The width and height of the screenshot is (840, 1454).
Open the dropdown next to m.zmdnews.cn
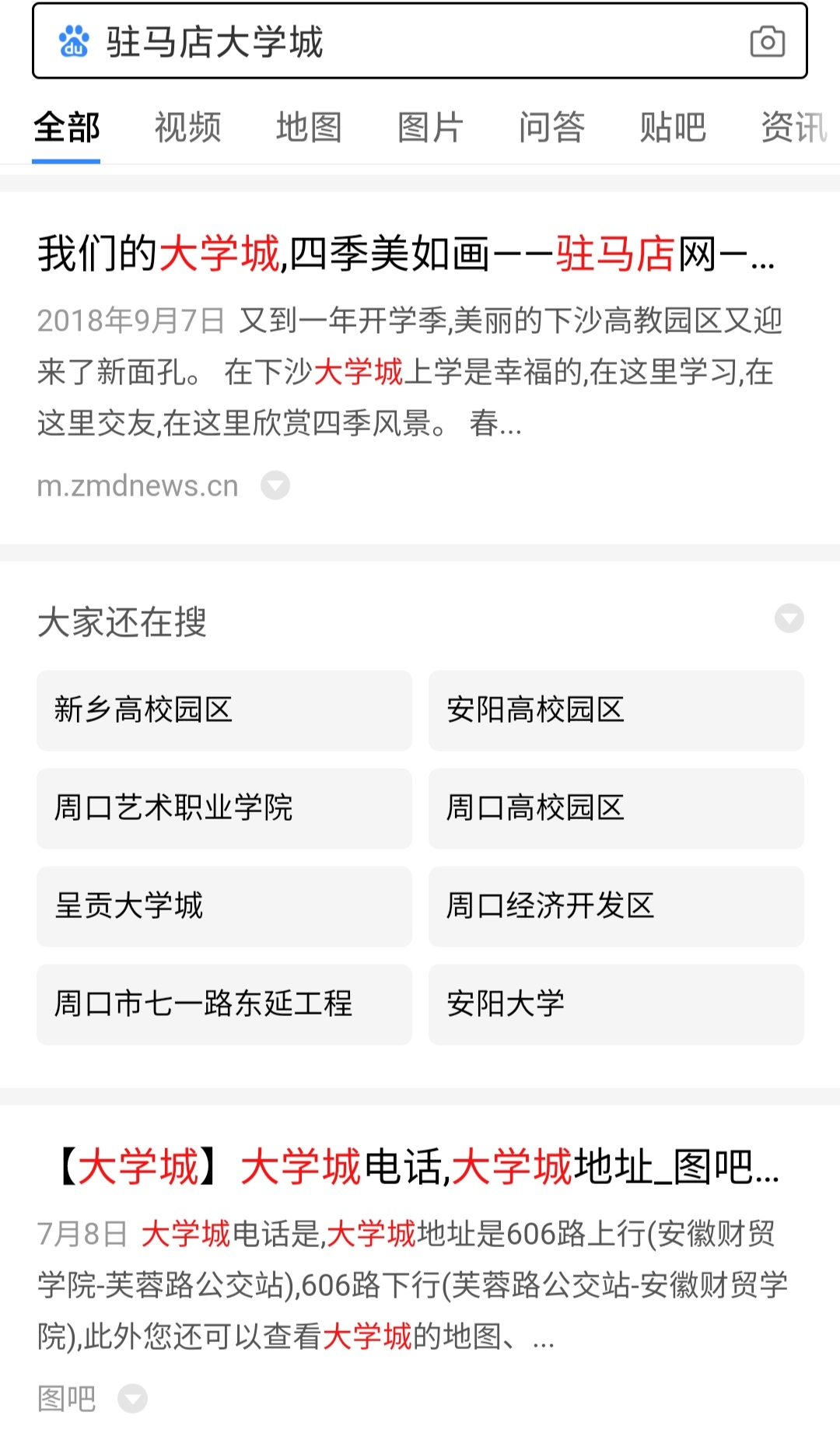(275, 485)
